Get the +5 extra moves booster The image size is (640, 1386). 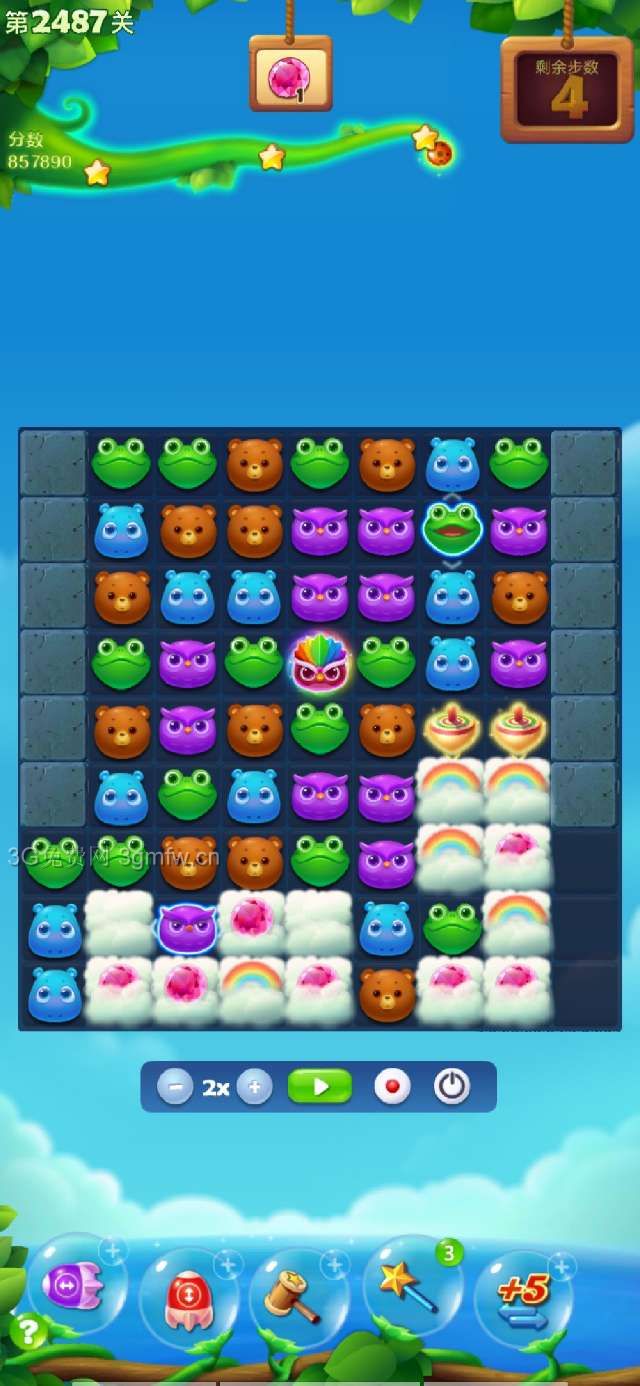(524, 1299)
